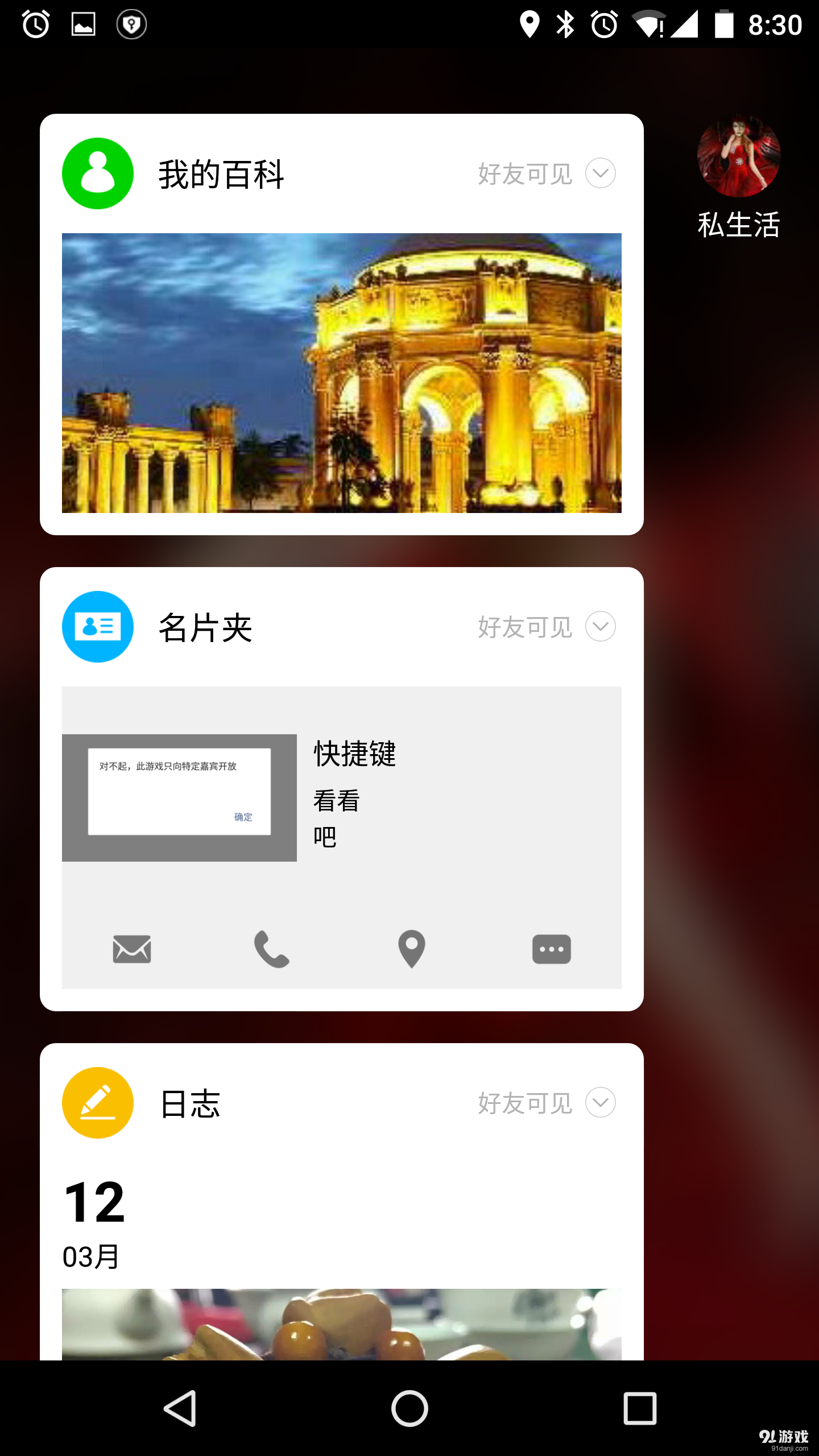Viewport: 819px width, 1456px height.
Task: Expand the 好友可见 dropdown on 我的百科 card
Action: (x=599, y=173)
